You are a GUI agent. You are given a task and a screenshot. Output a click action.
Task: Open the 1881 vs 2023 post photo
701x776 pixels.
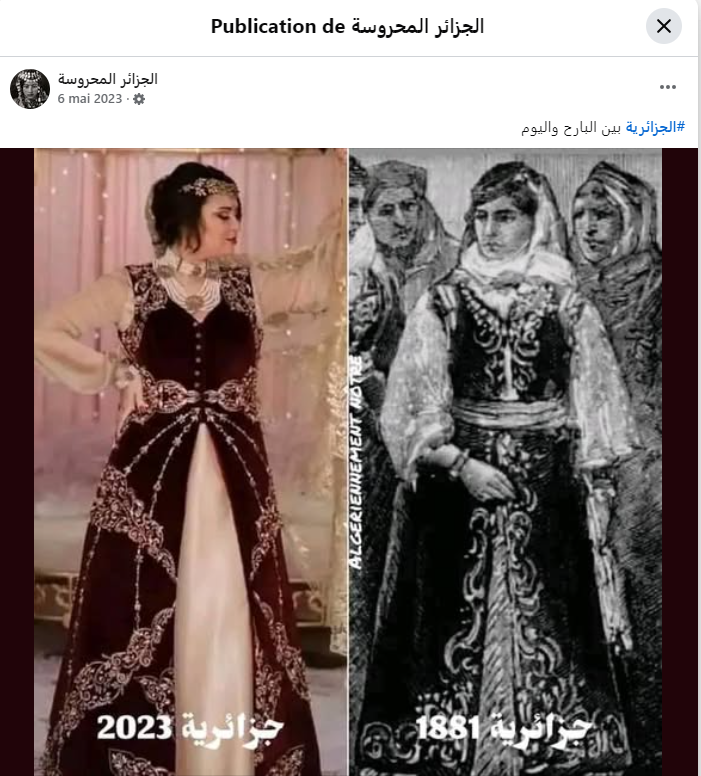click(x=348, y=460)
